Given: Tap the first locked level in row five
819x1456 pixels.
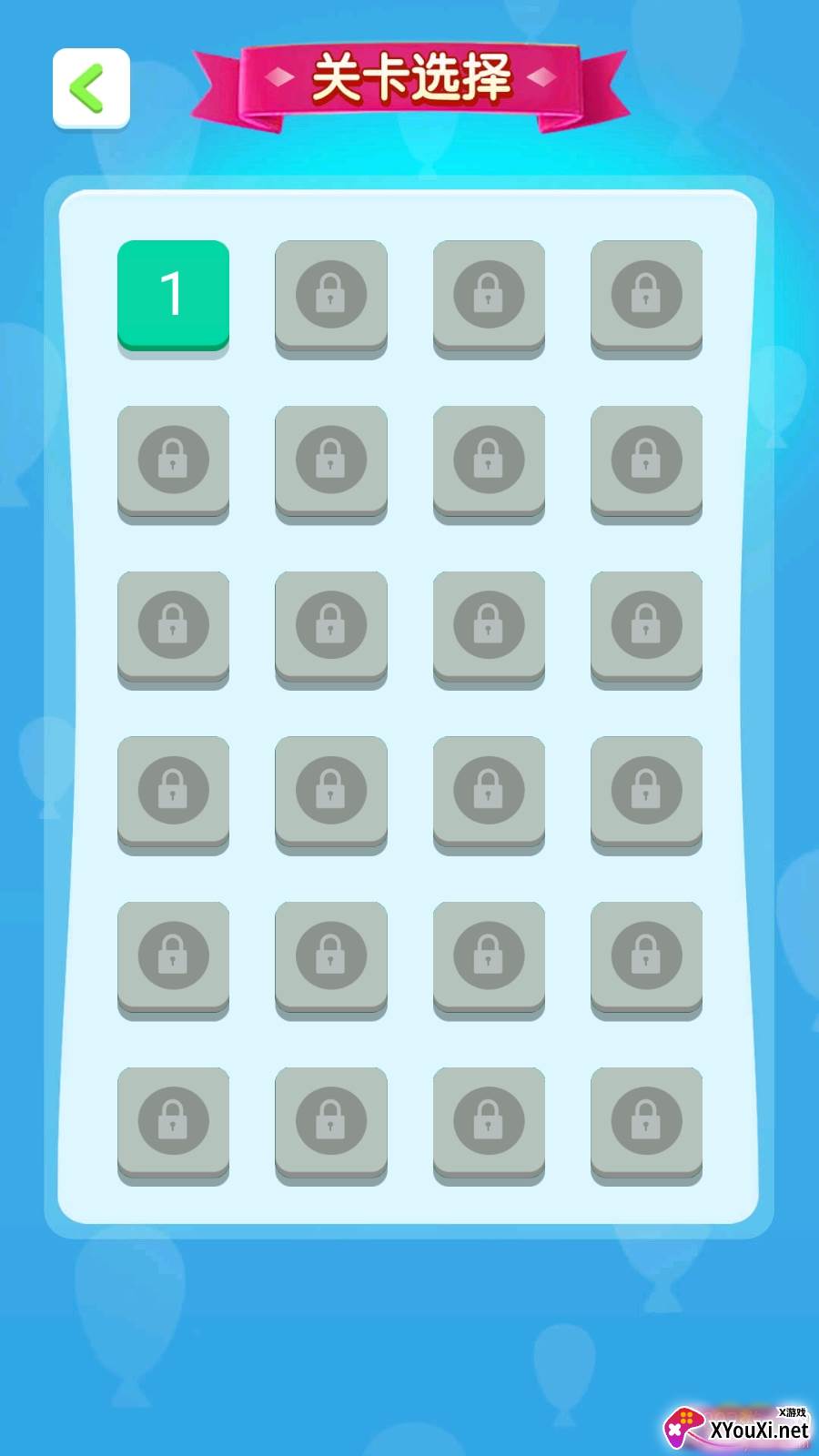Looking at the screenshot, I should pyautogui.click(x=173, y=955).
